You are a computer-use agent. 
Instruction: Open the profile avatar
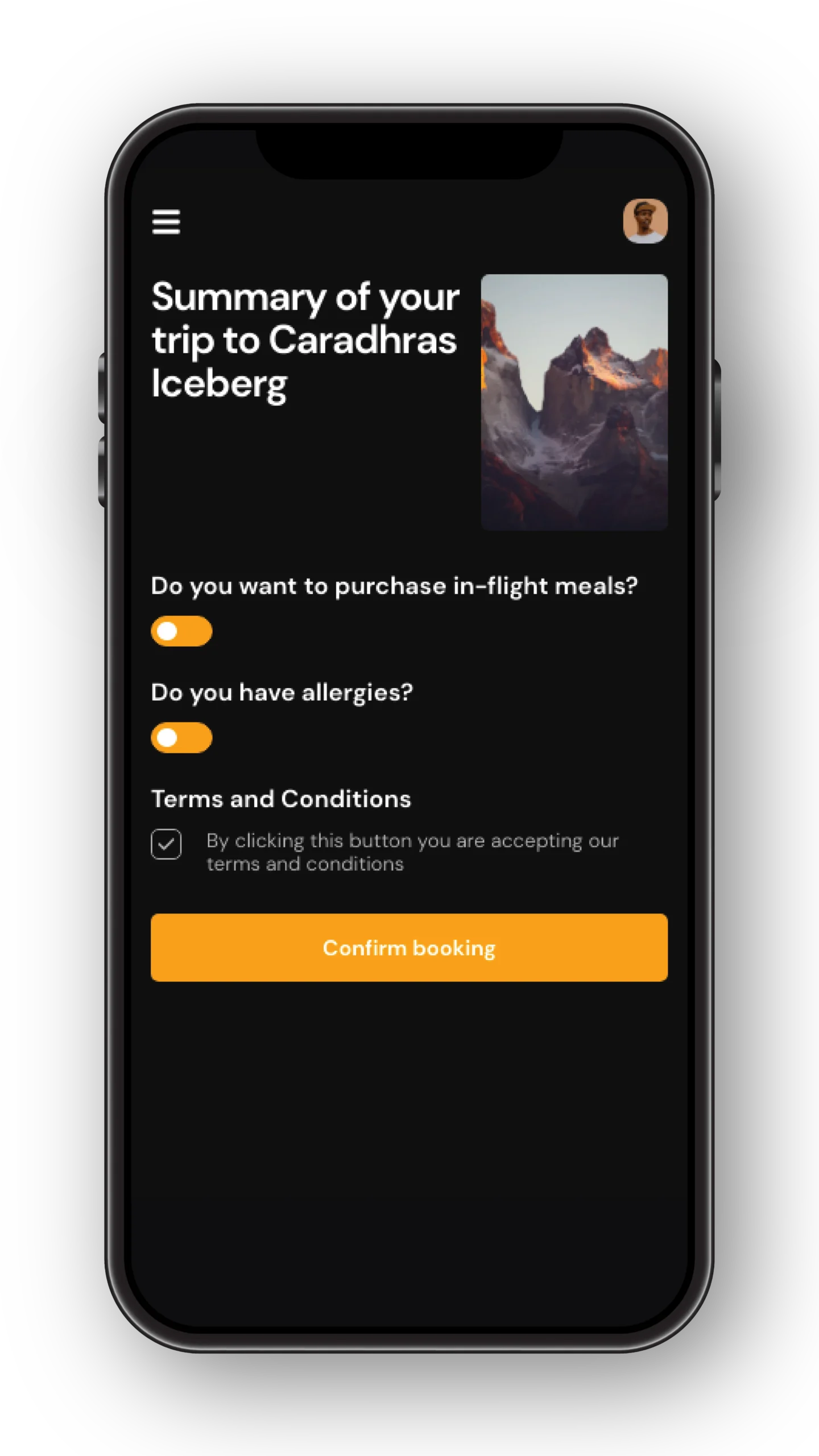[x=645, y=221]
